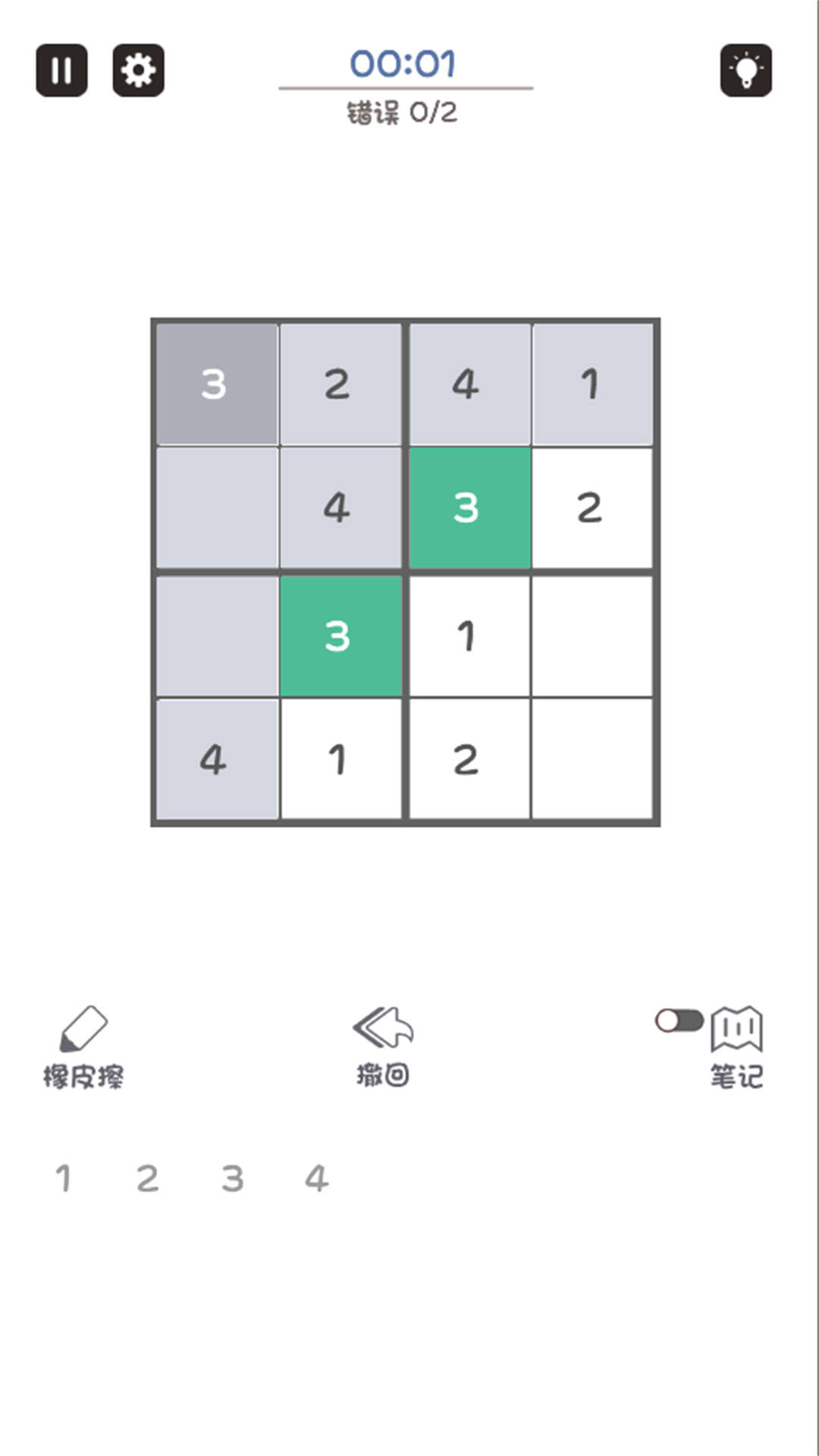This screenshot has height=1456, width=819.
Task: Undo the last move with 撤回
Action: (x=383, y=1046)
